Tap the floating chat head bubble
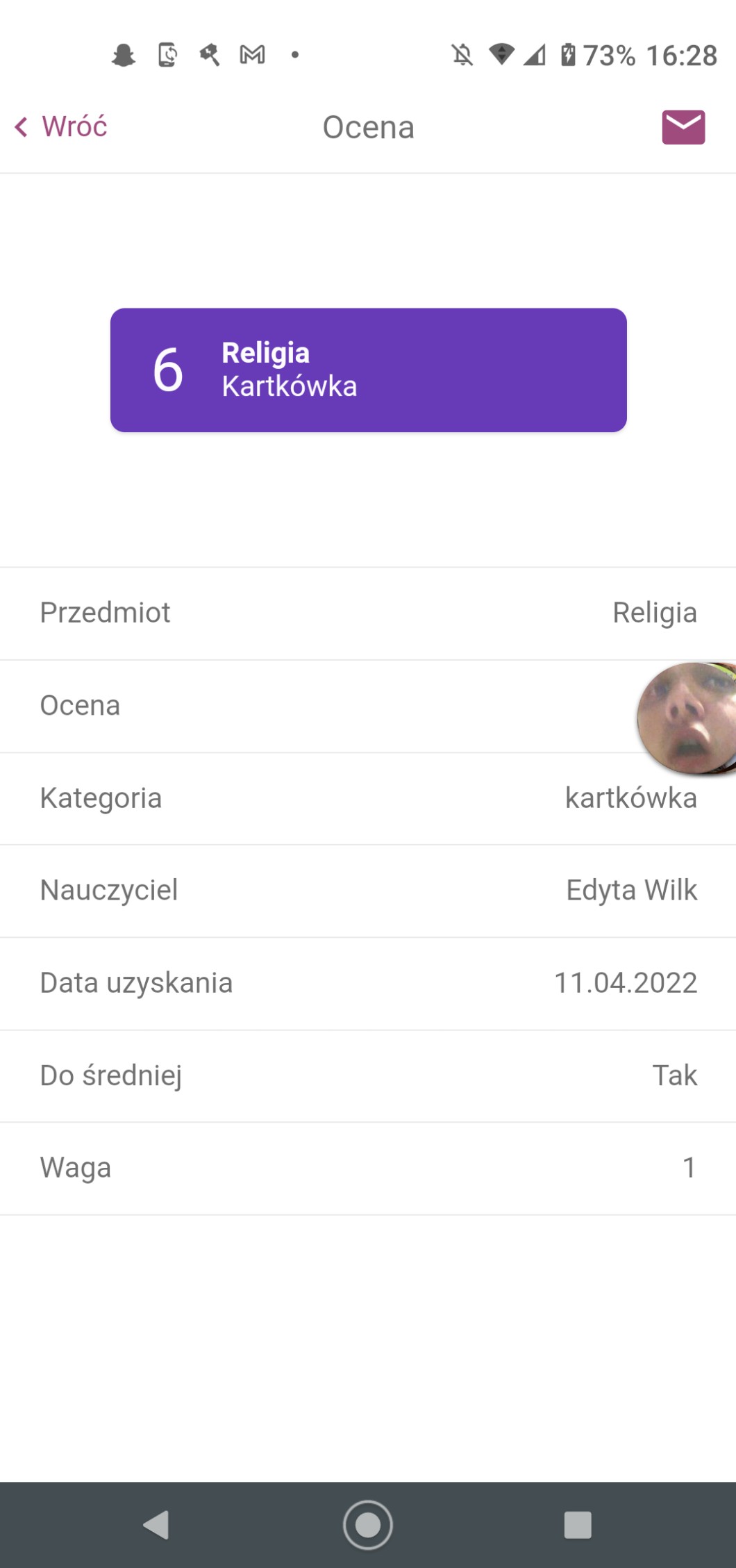Viewport: 736px width, 1568px height. (x=687, y=718)
